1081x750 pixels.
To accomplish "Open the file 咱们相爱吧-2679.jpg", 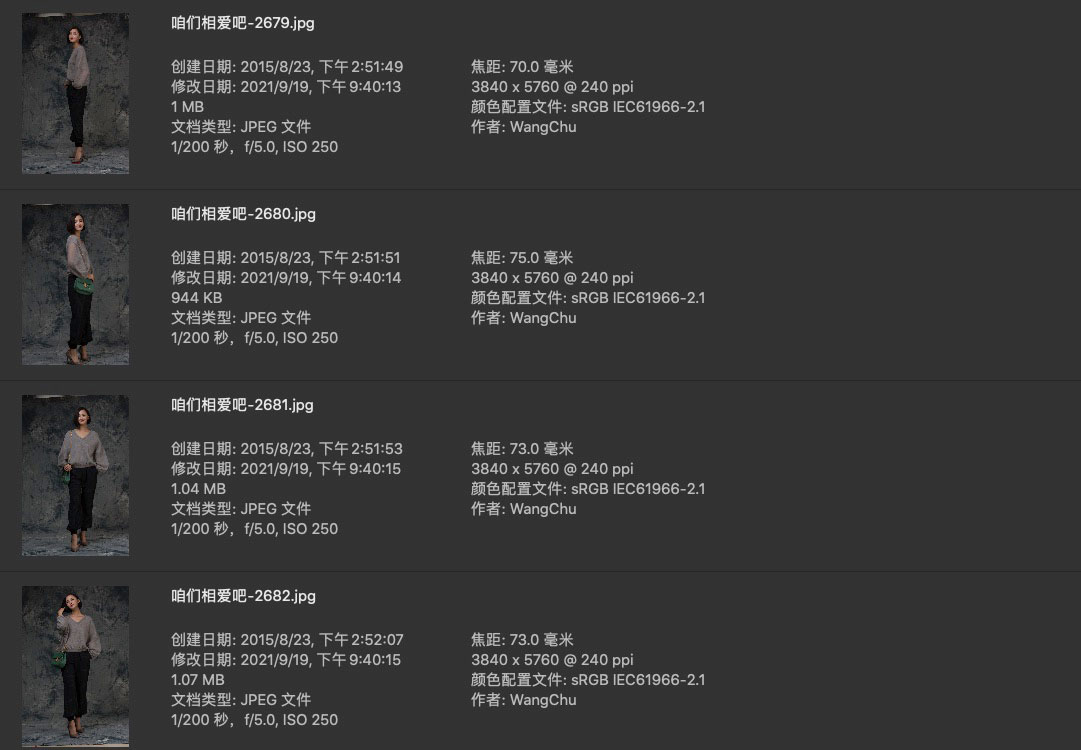I will 76,93.
